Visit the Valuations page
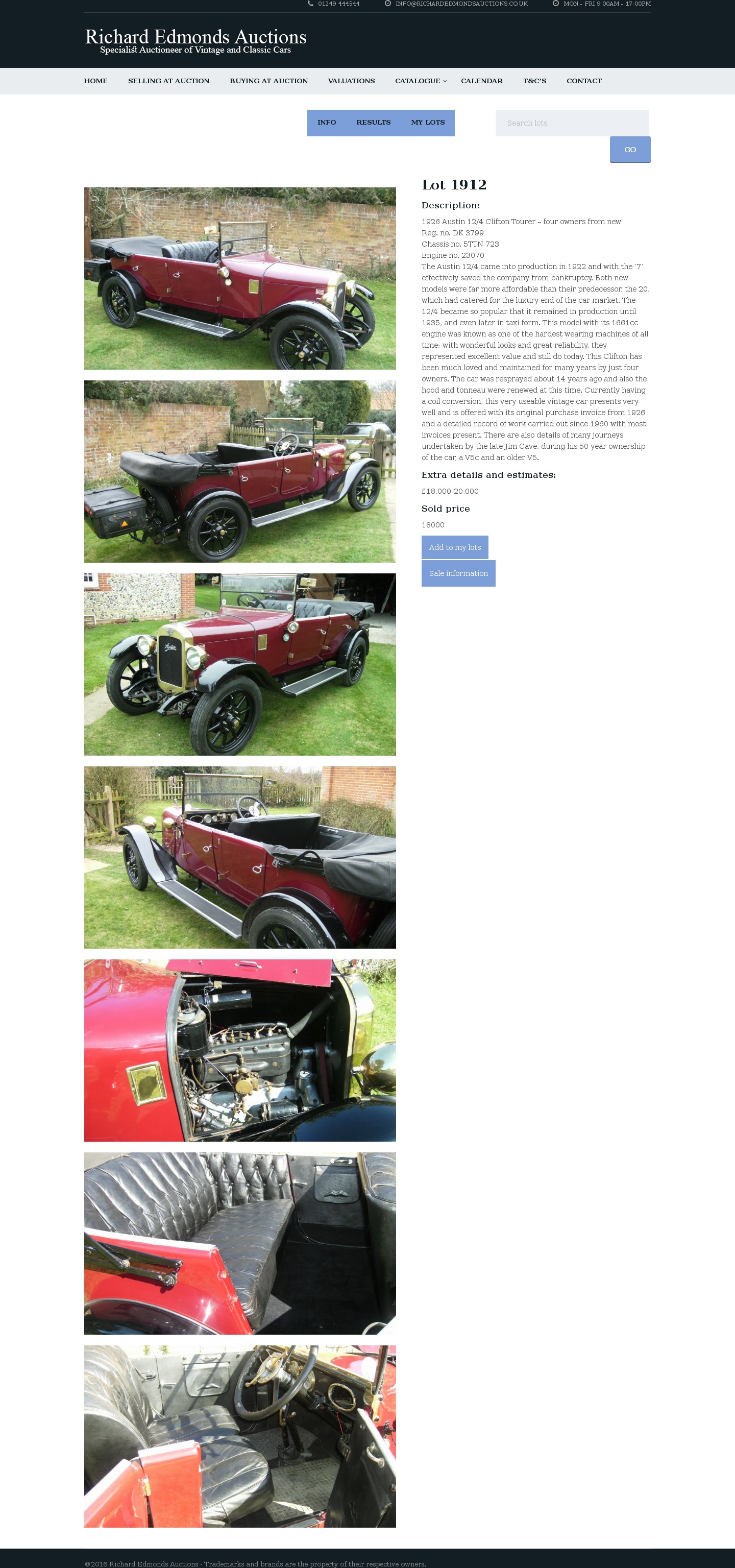 [x=351, y=81]
